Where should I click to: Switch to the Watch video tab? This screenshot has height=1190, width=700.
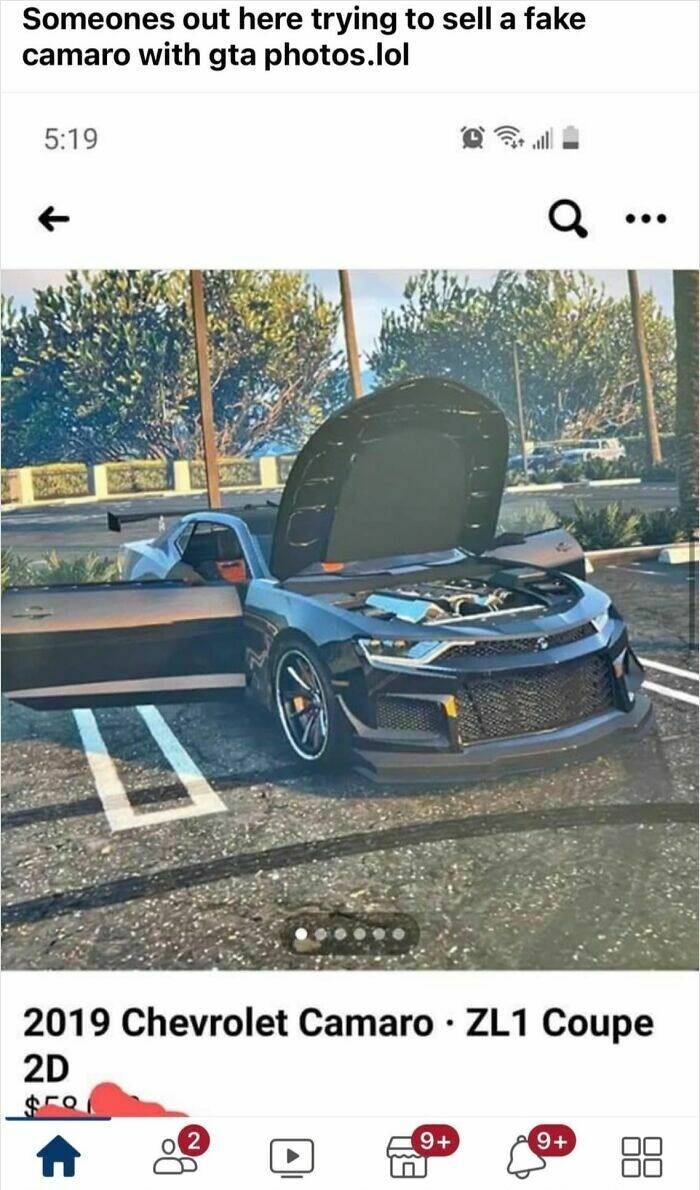click(292, 1158)
